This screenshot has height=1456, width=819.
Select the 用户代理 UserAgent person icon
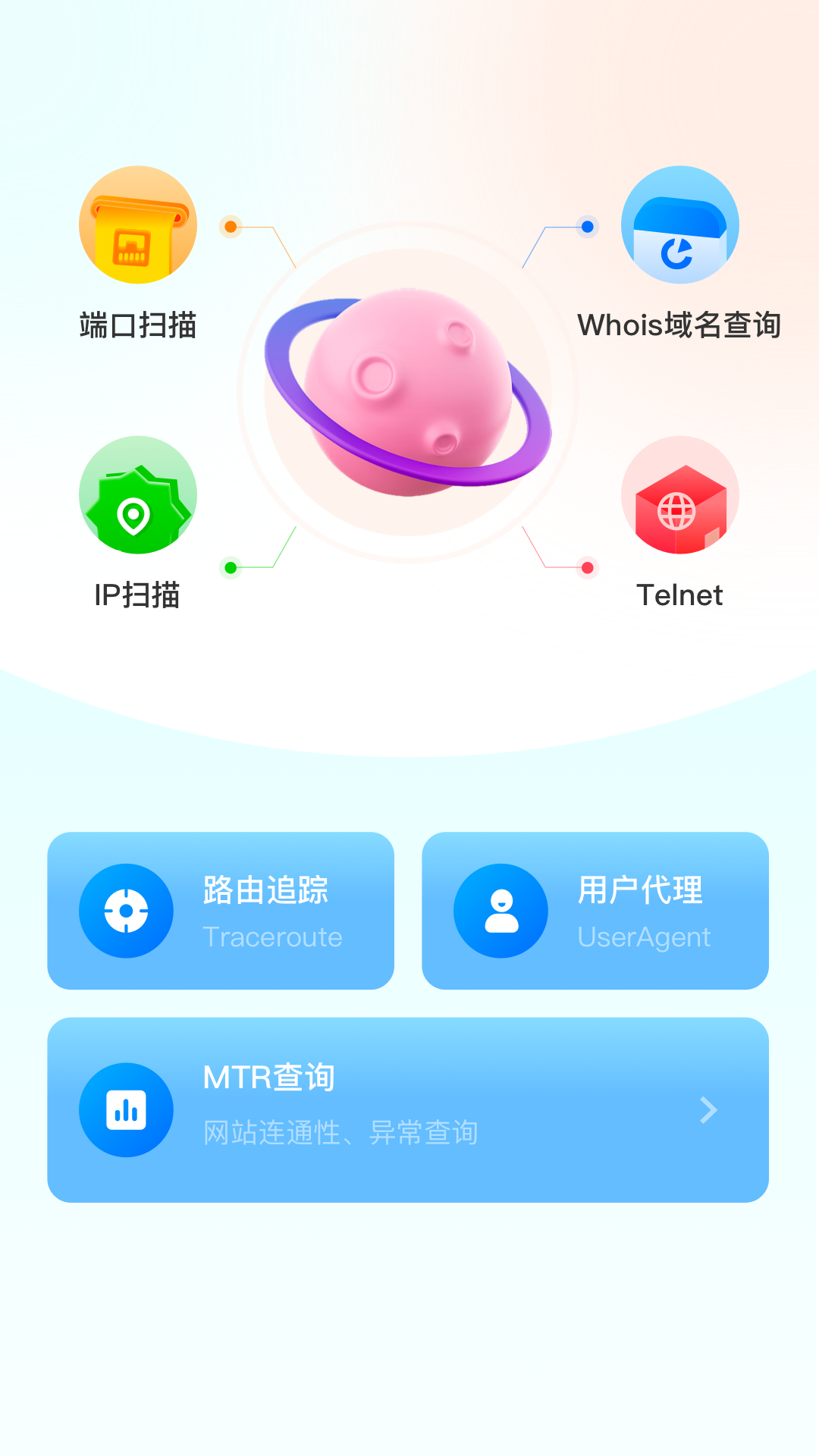point(500,911)
